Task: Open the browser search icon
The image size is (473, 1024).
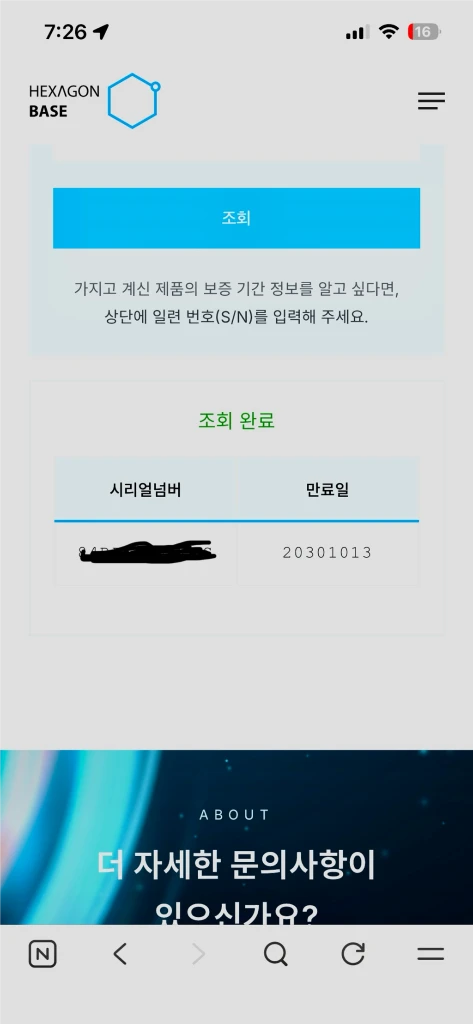Action: coord(275,955)
